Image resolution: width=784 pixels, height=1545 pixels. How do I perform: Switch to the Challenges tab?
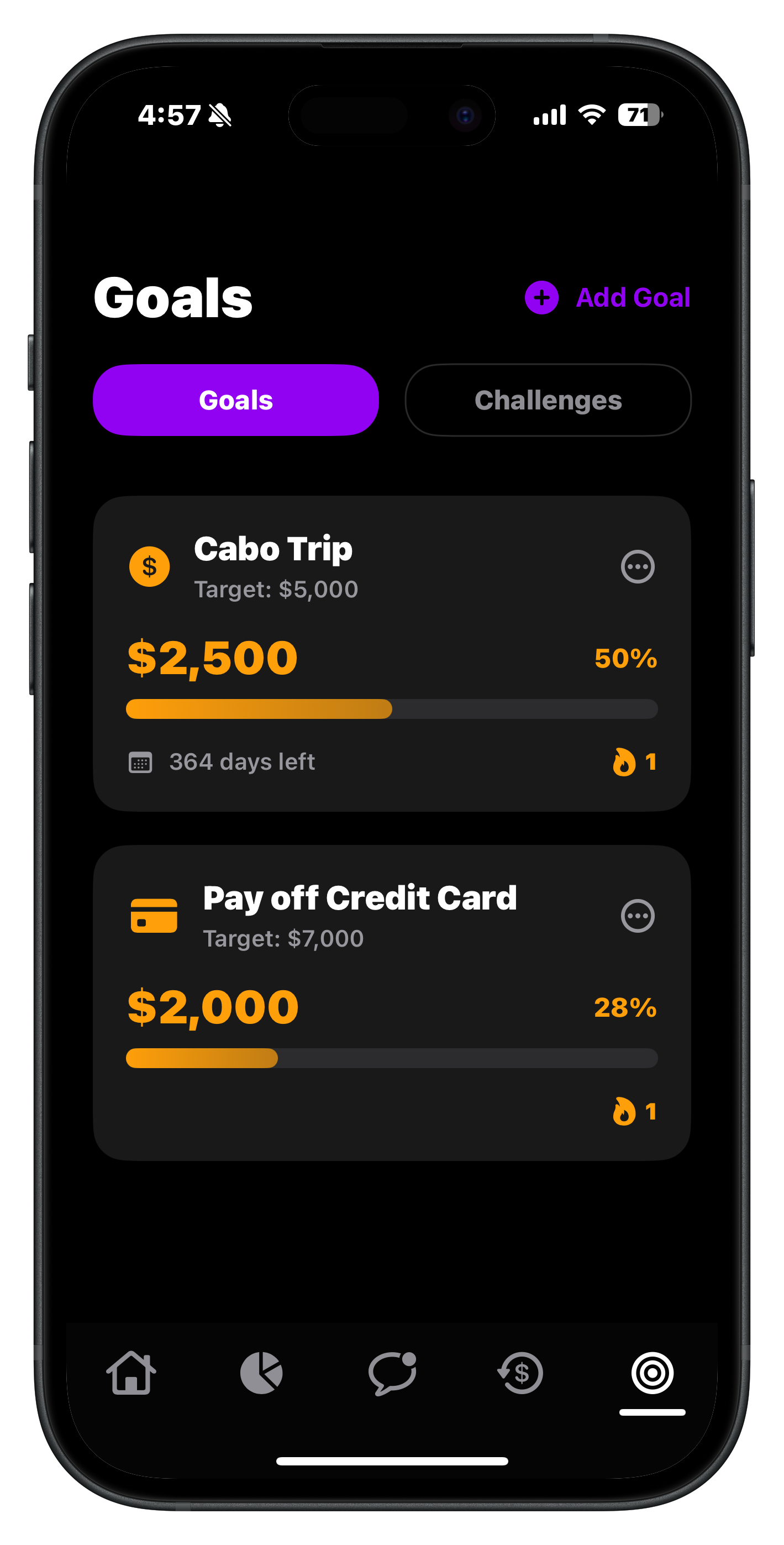click(x=548, y=400)
